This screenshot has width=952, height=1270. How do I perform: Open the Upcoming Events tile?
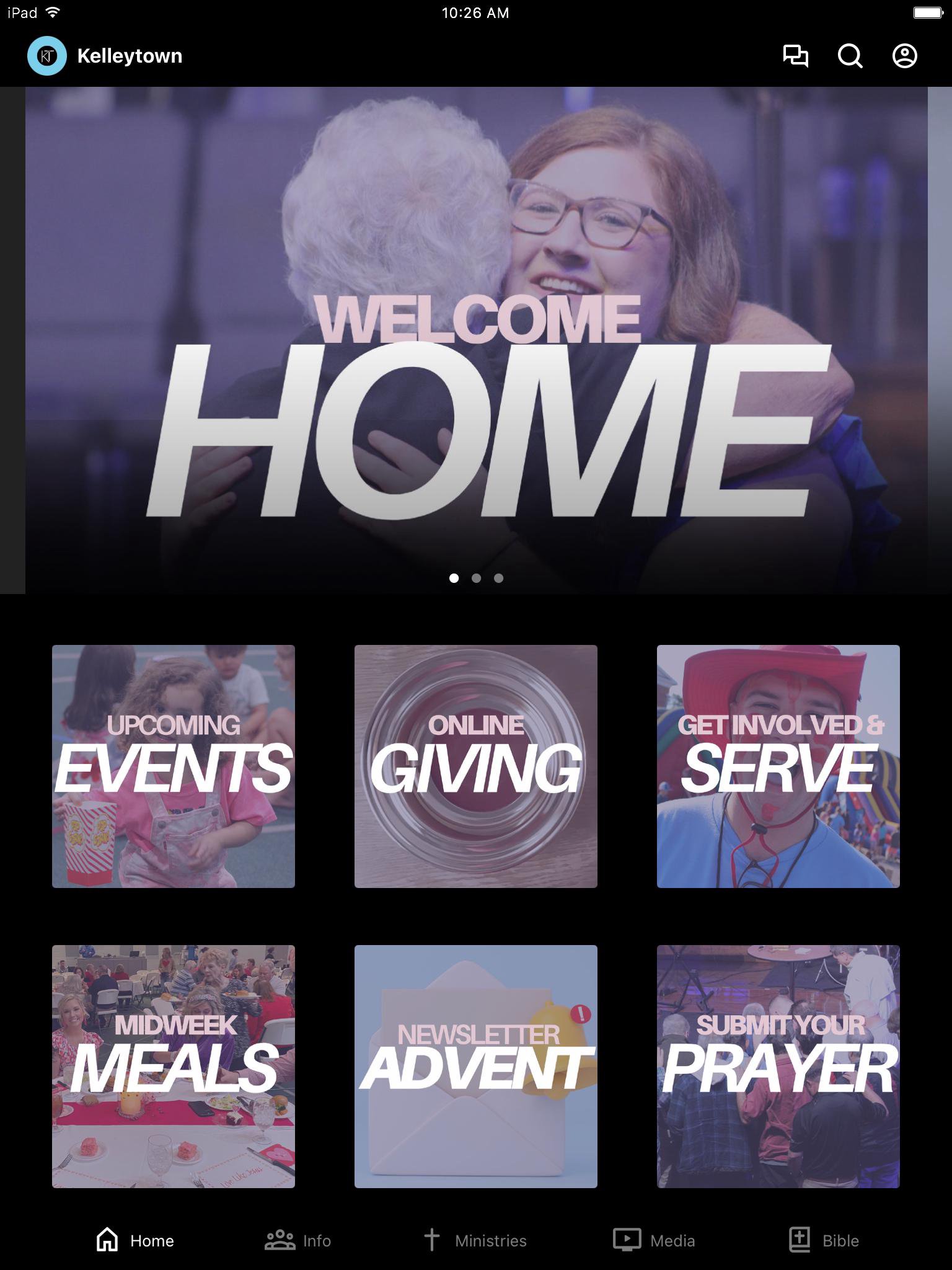[174, 766]
